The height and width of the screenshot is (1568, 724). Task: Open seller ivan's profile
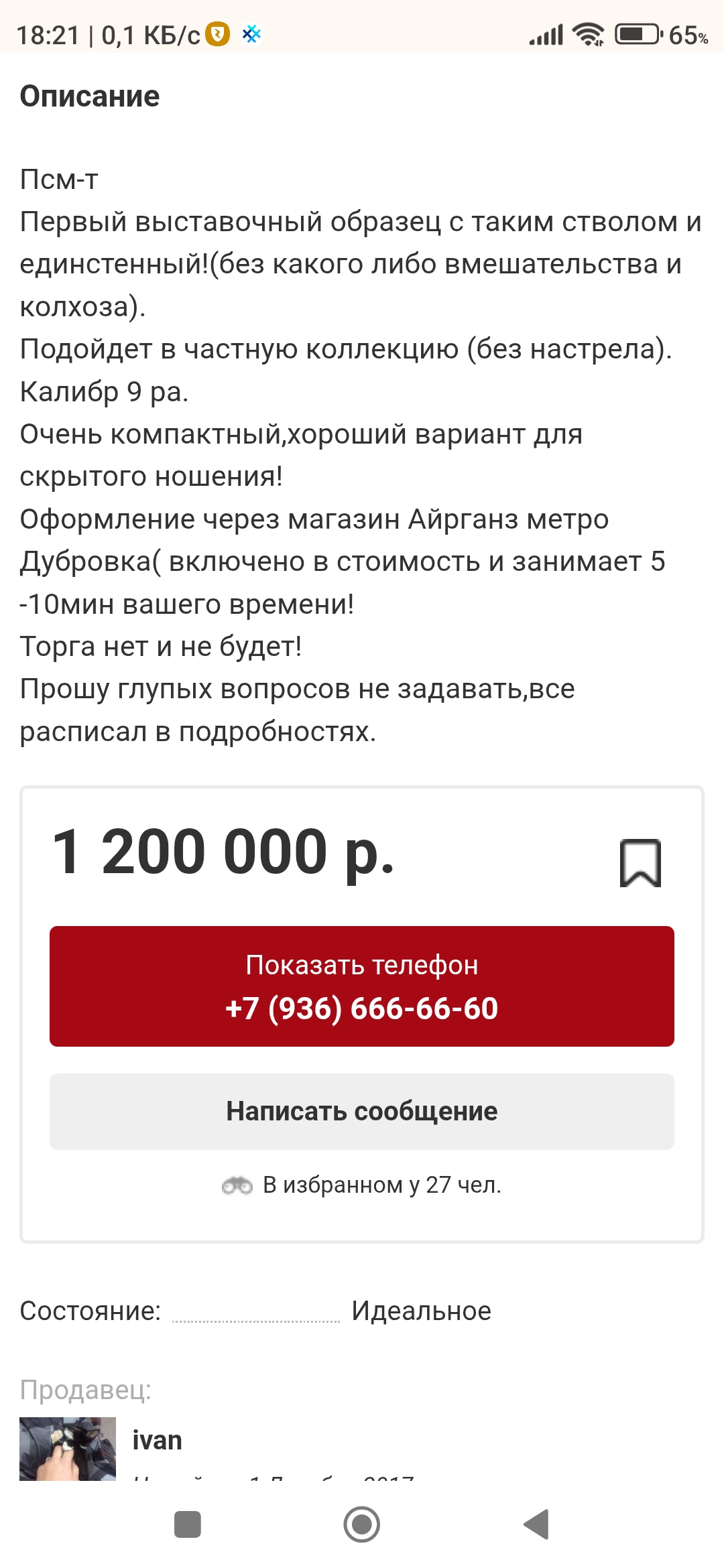pos(157,1440)
